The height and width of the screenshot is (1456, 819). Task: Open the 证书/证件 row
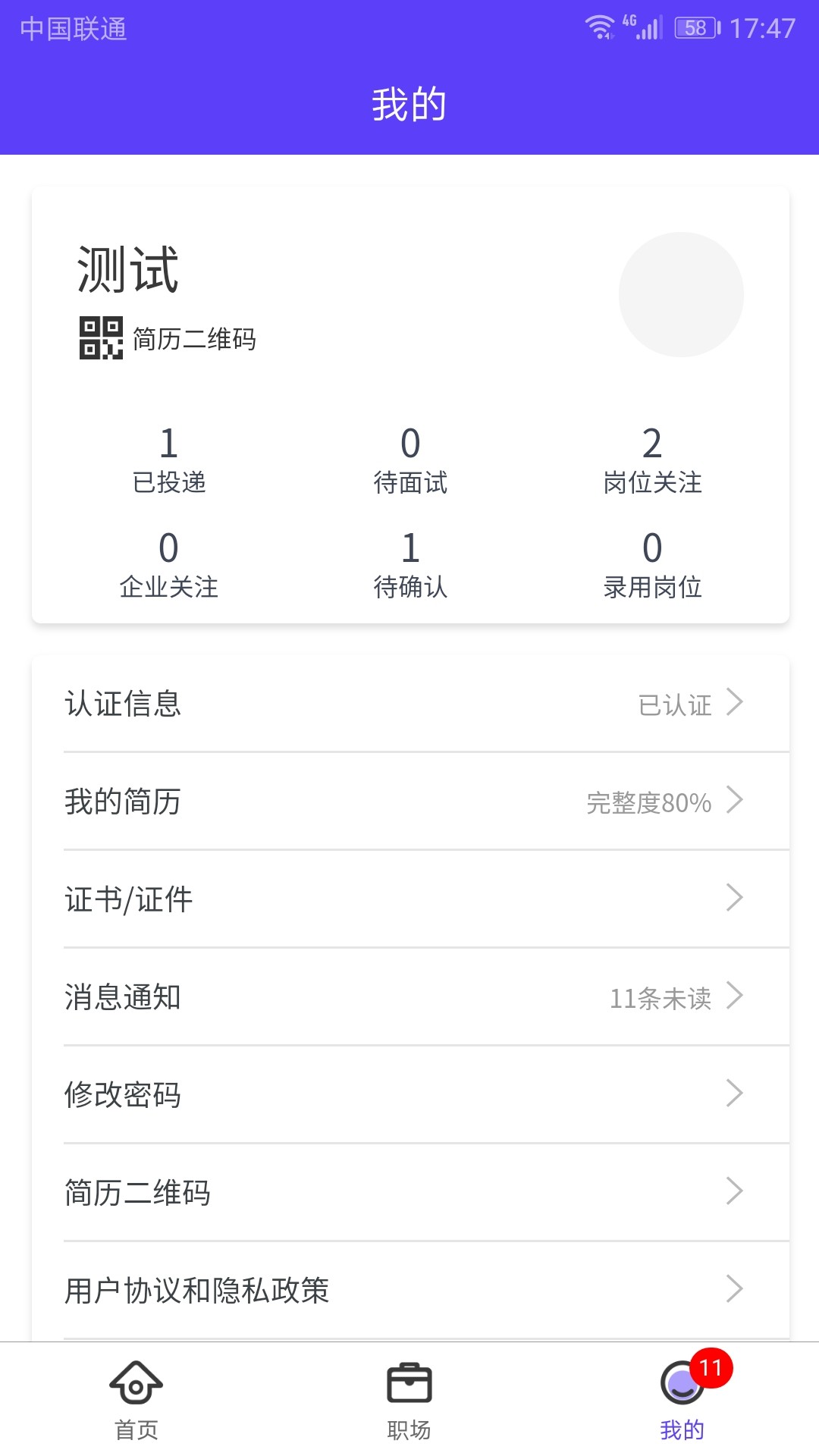(410, 899)
